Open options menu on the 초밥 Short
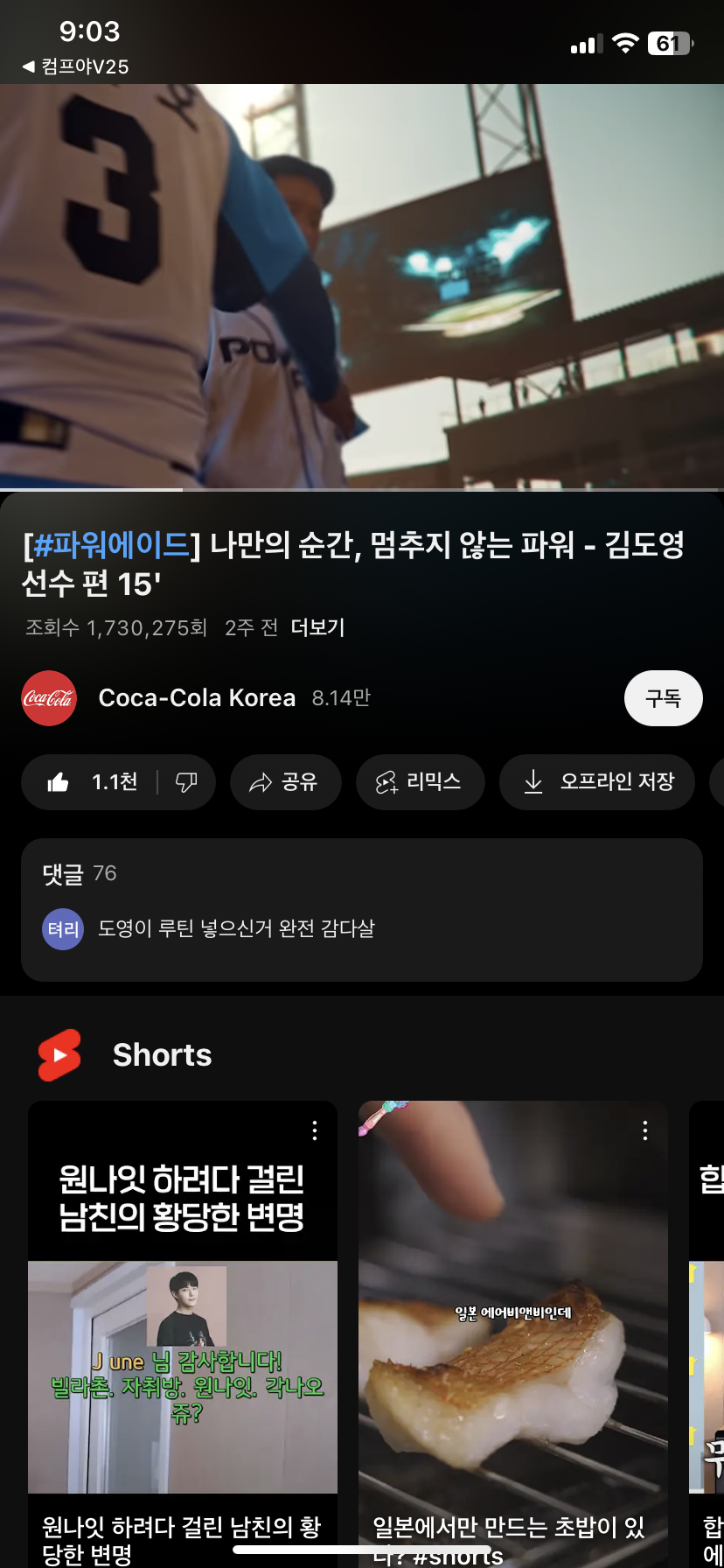This screenshot has width=724, height=1568. tap(645, 1130)
